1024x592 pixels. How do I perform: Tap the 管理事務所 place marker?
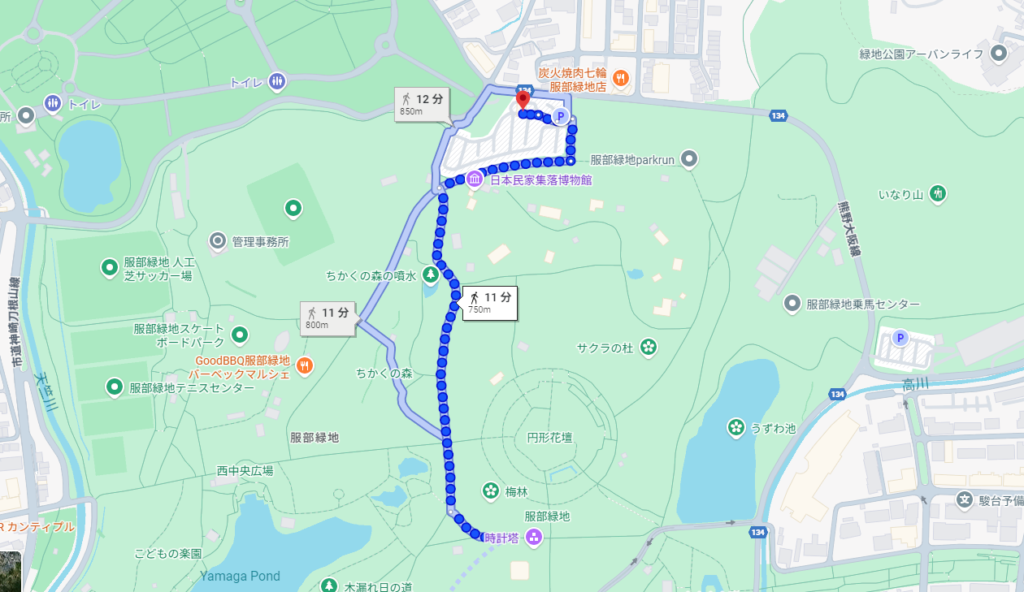[x=217, y=241]
